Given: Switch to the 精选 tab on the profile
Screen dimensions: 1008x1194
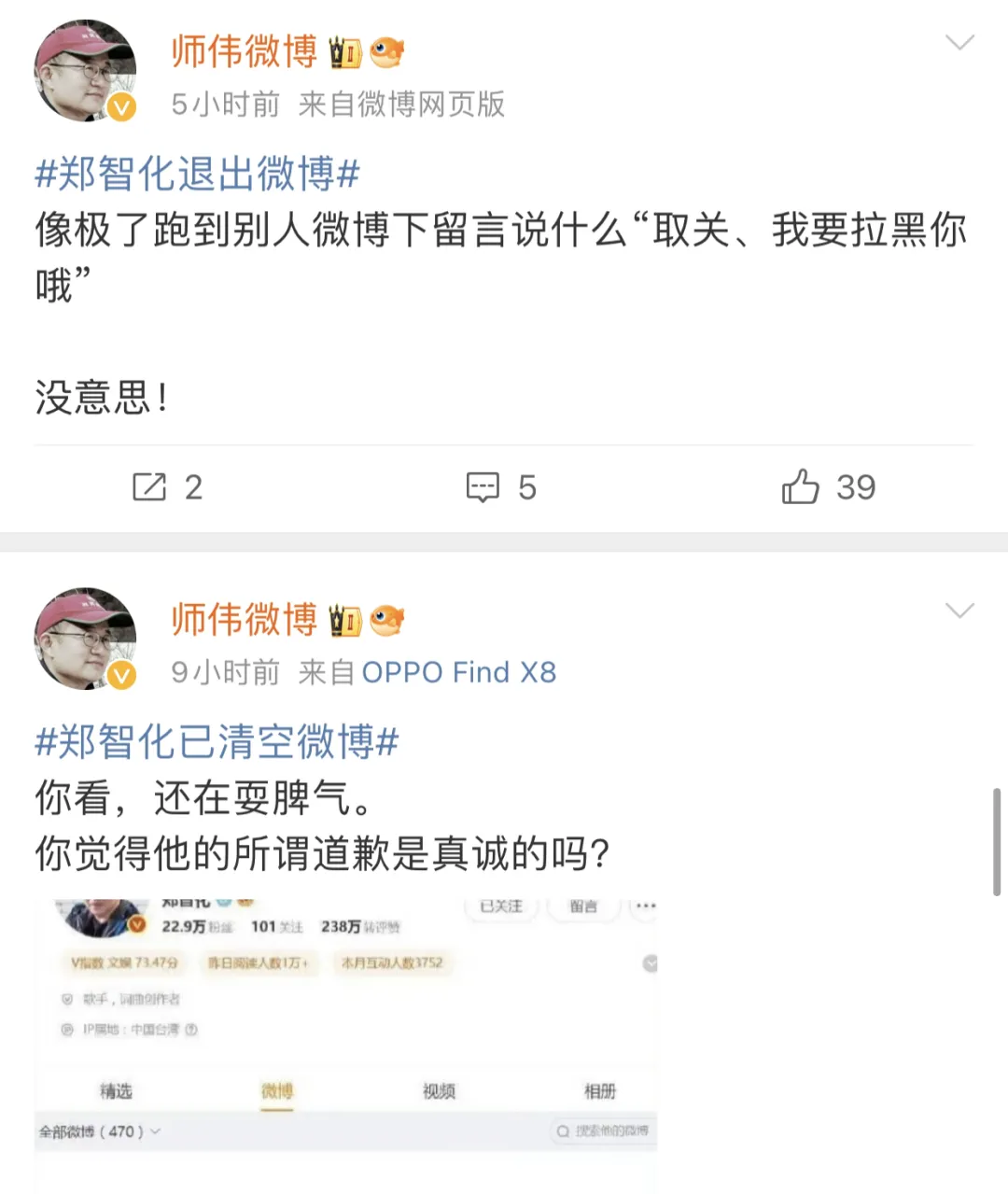Looking at the screenshot, I should 116,1090.
